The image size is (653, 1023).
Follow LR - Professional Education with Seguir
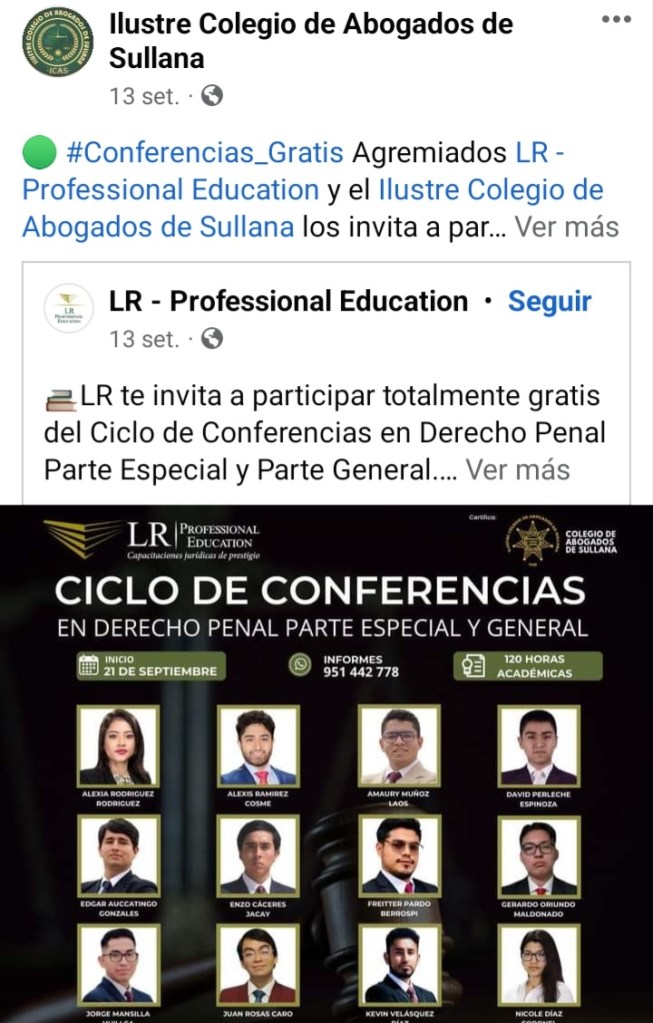click(550, 301)
